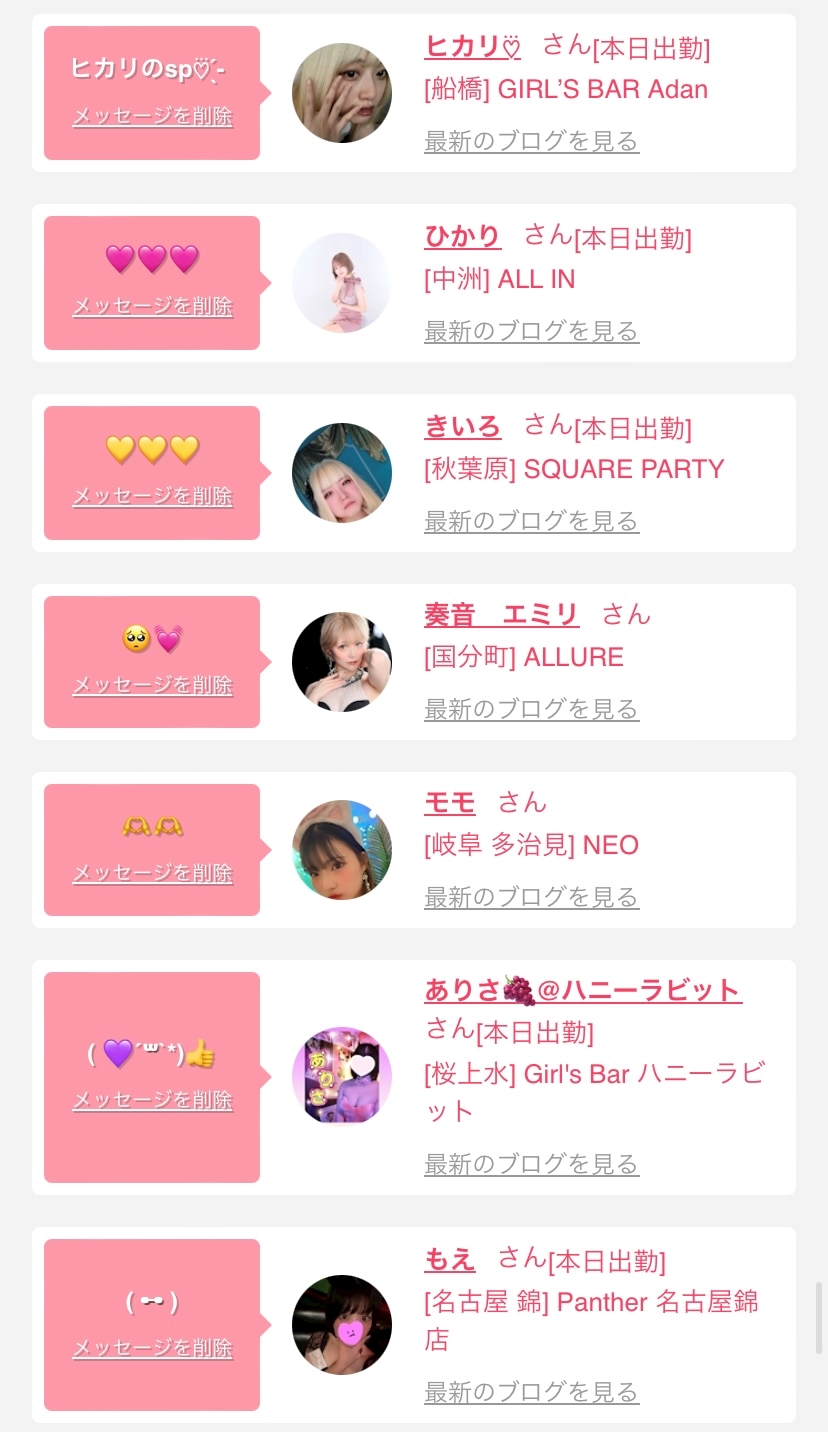Open 奏音 エミリ's profile link
This screenshot has height=1432, width=828.
click(501, 614)
